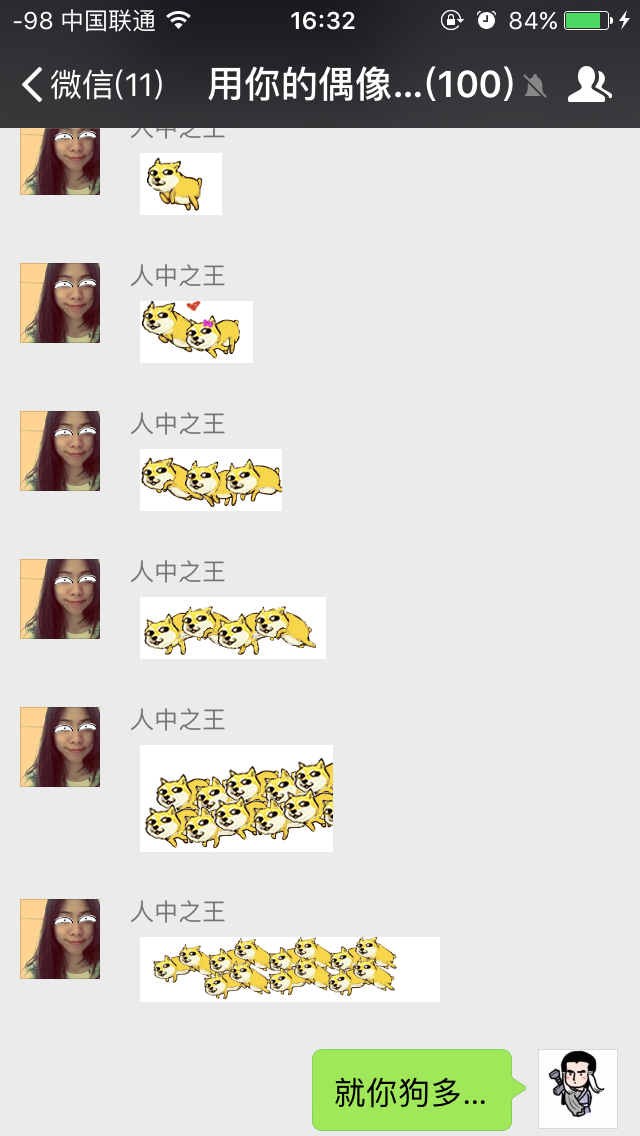Open the sticker with two dogs and a heart
This screenshot has height=1136, width=640.
click(196, 332)
